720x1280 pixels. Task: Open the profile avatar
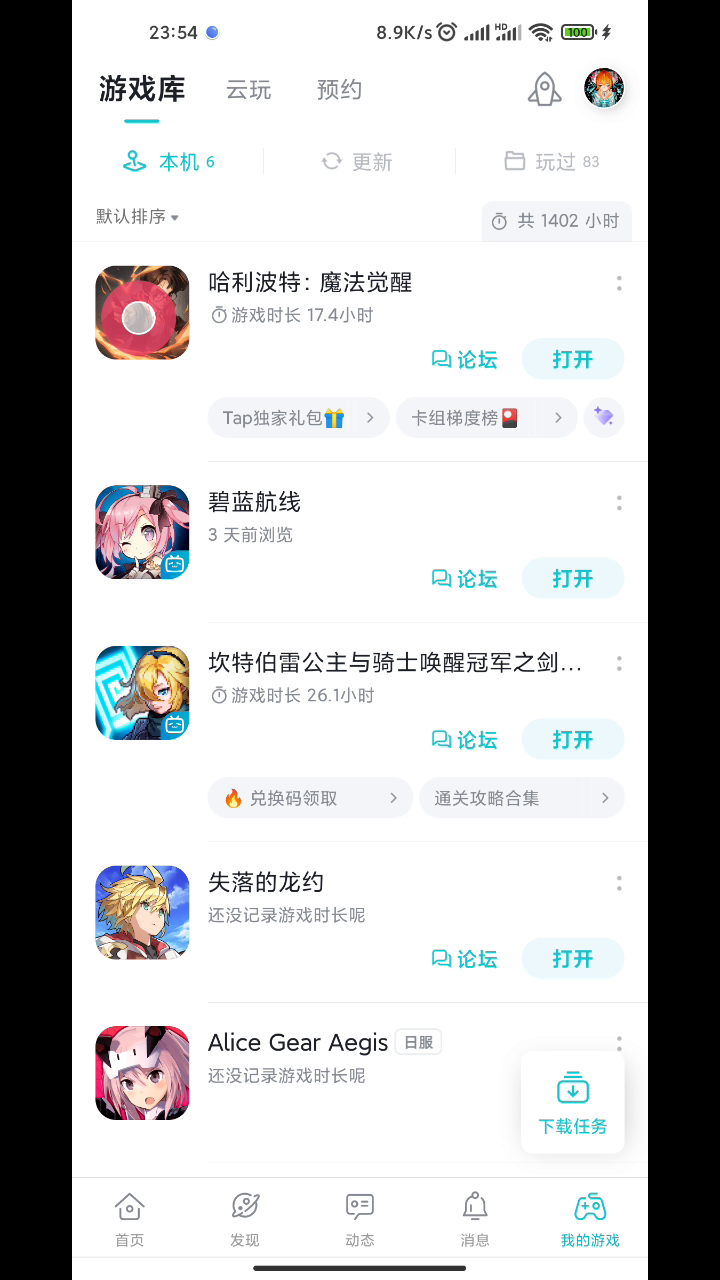[x=604, y=88]
